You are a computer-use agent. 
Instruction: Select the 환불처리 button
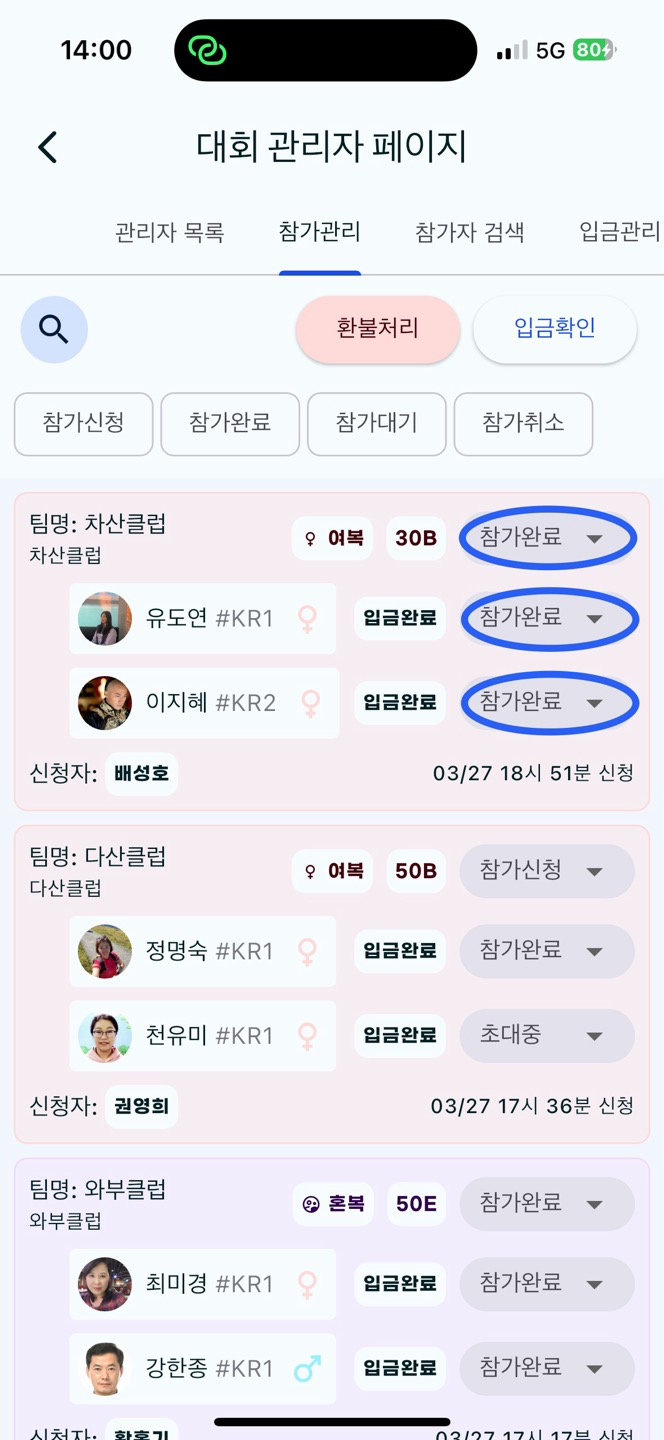(x=377, y=328)
